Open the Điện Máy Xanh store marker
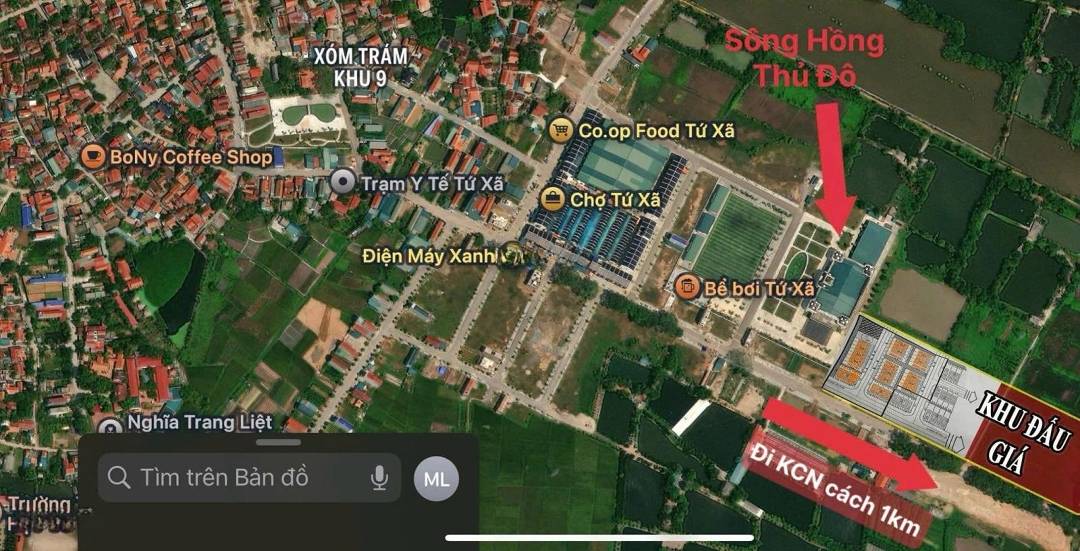 click(513, 255)
